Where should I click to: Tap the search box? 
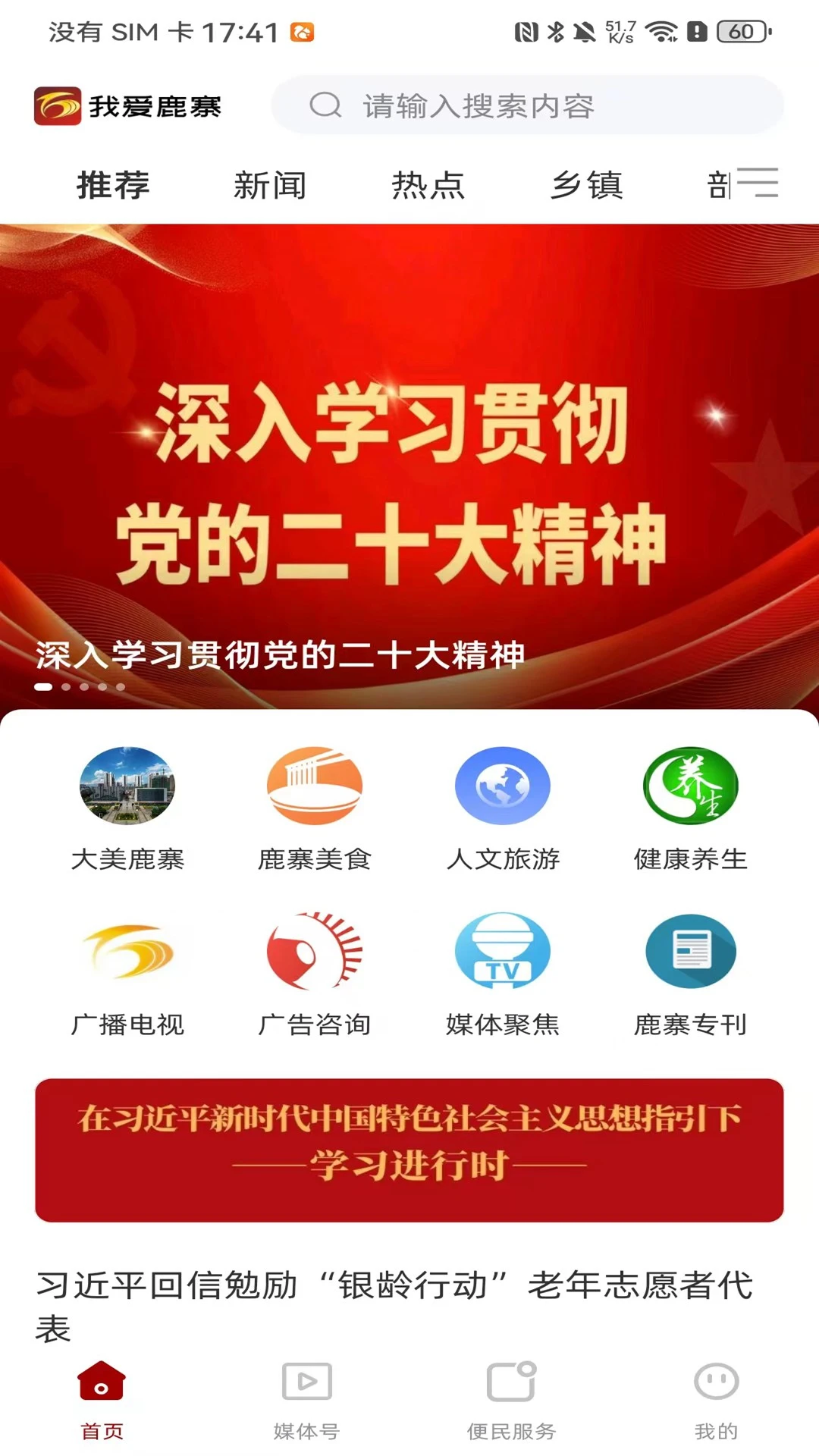[527, 105]
